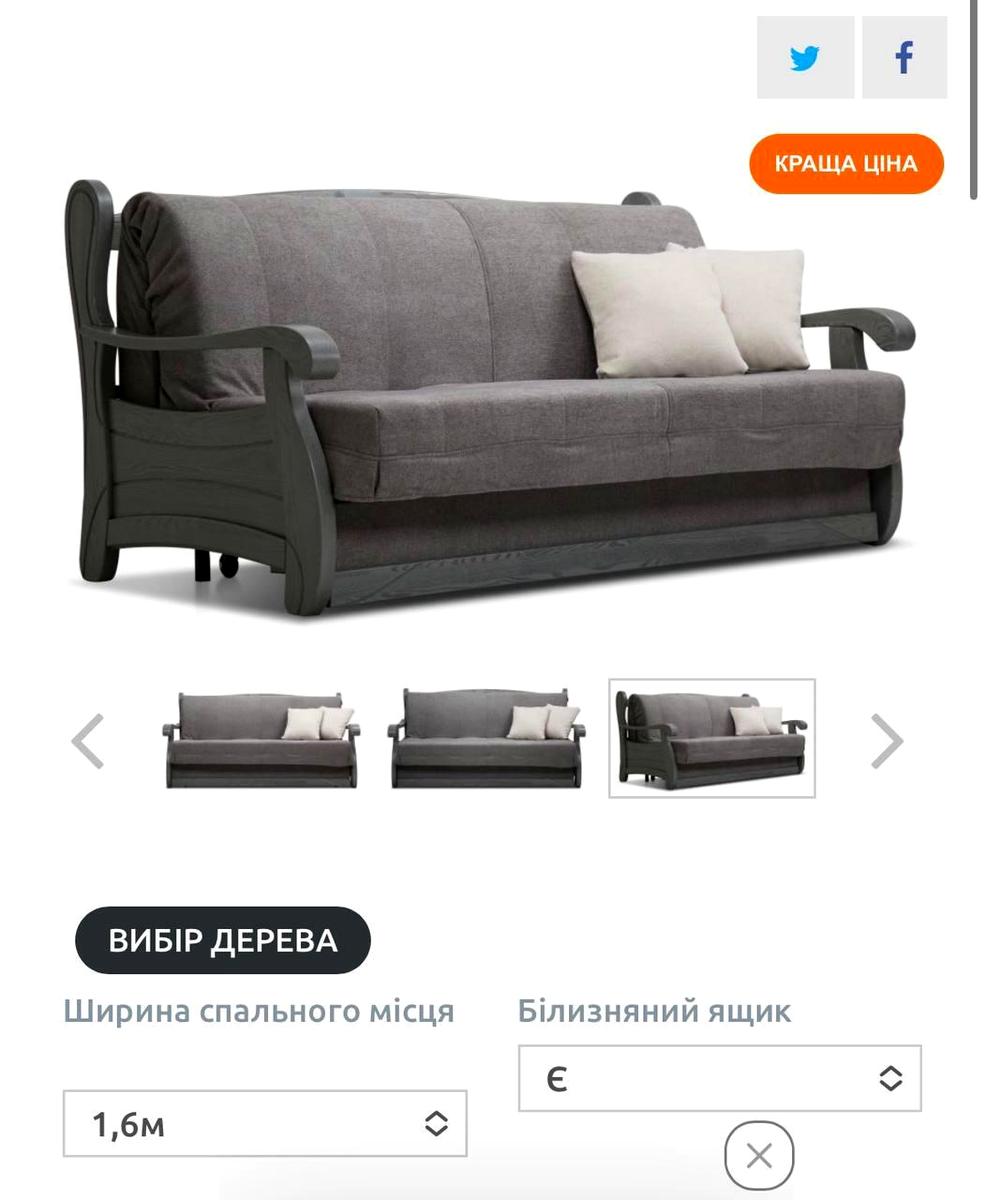This screenshot has height=1200, width=985.
Task: Select the highlighted angled-view sofa thumbnail
Action: 712,738
